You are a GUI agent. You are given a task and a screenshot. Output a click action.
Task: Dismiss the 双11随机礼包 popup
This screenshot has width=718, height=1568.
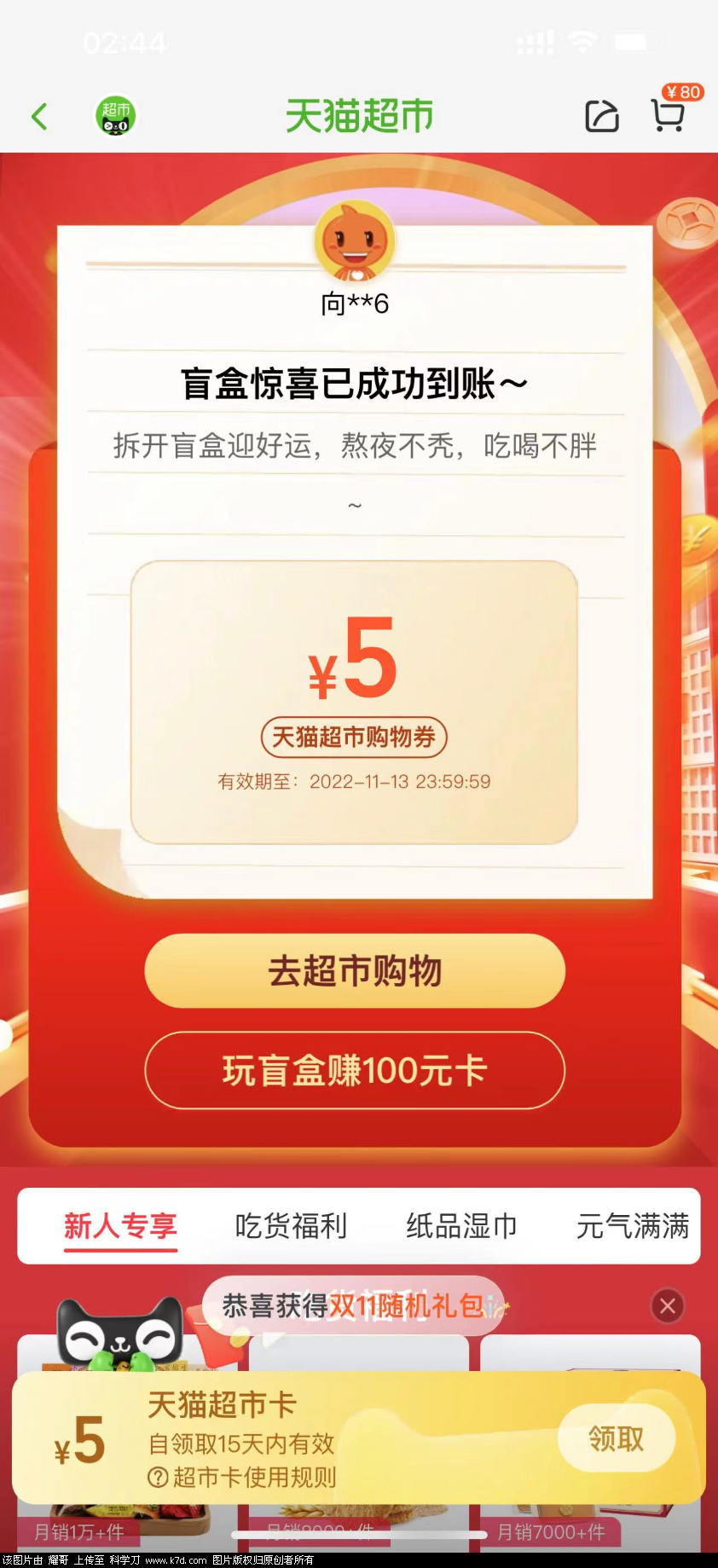click(x=668, y=1305)
